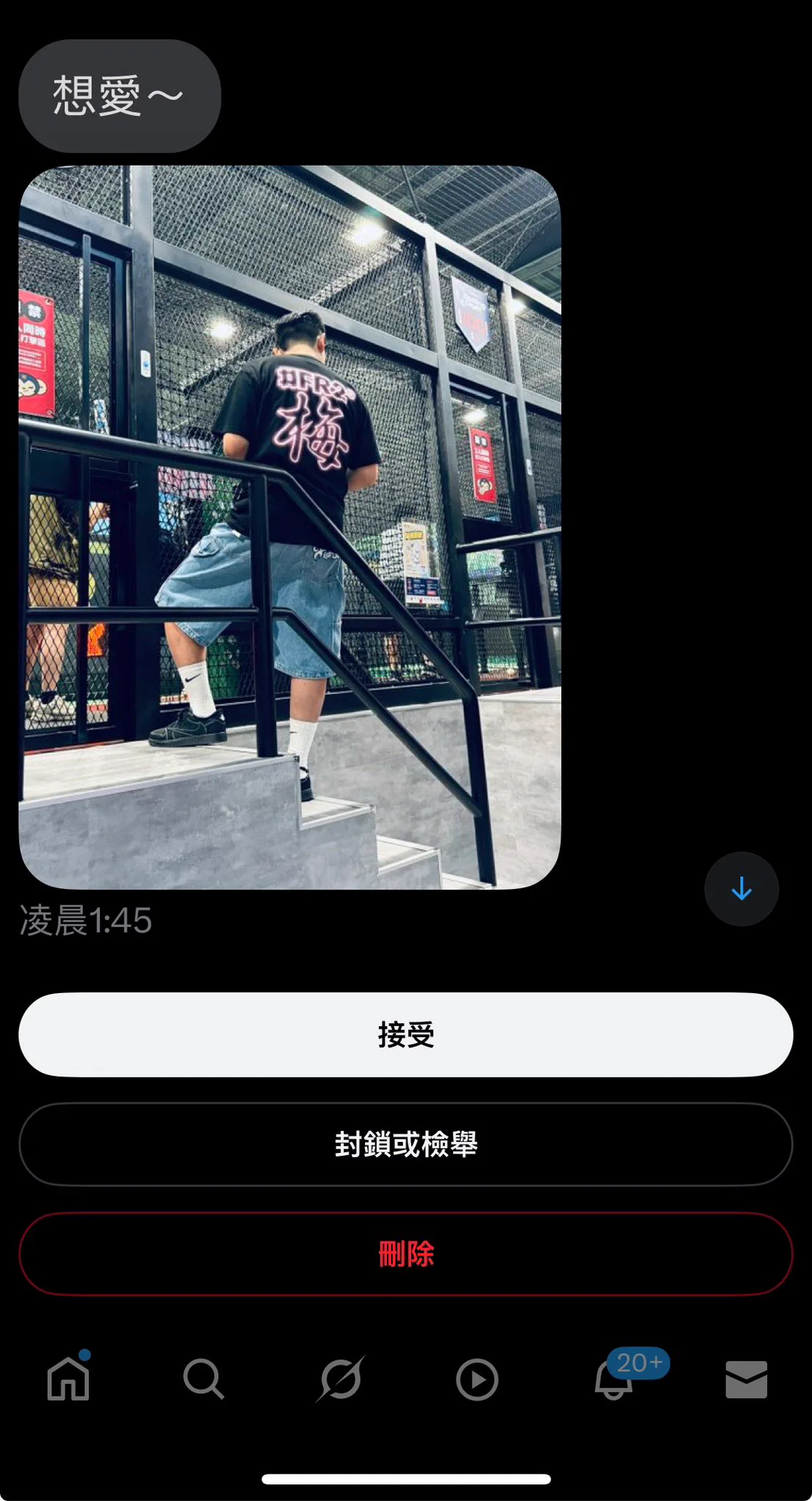Screen dimensions: 812x1501
Task: Tap 封鎖或檢舉 to block or report
Action: click(405, 1144)
